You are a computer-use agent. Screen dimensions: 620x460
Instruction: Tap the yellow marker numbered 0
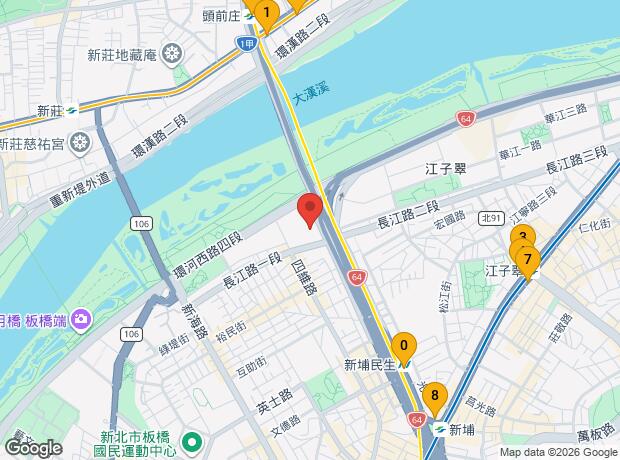[403, 347]
